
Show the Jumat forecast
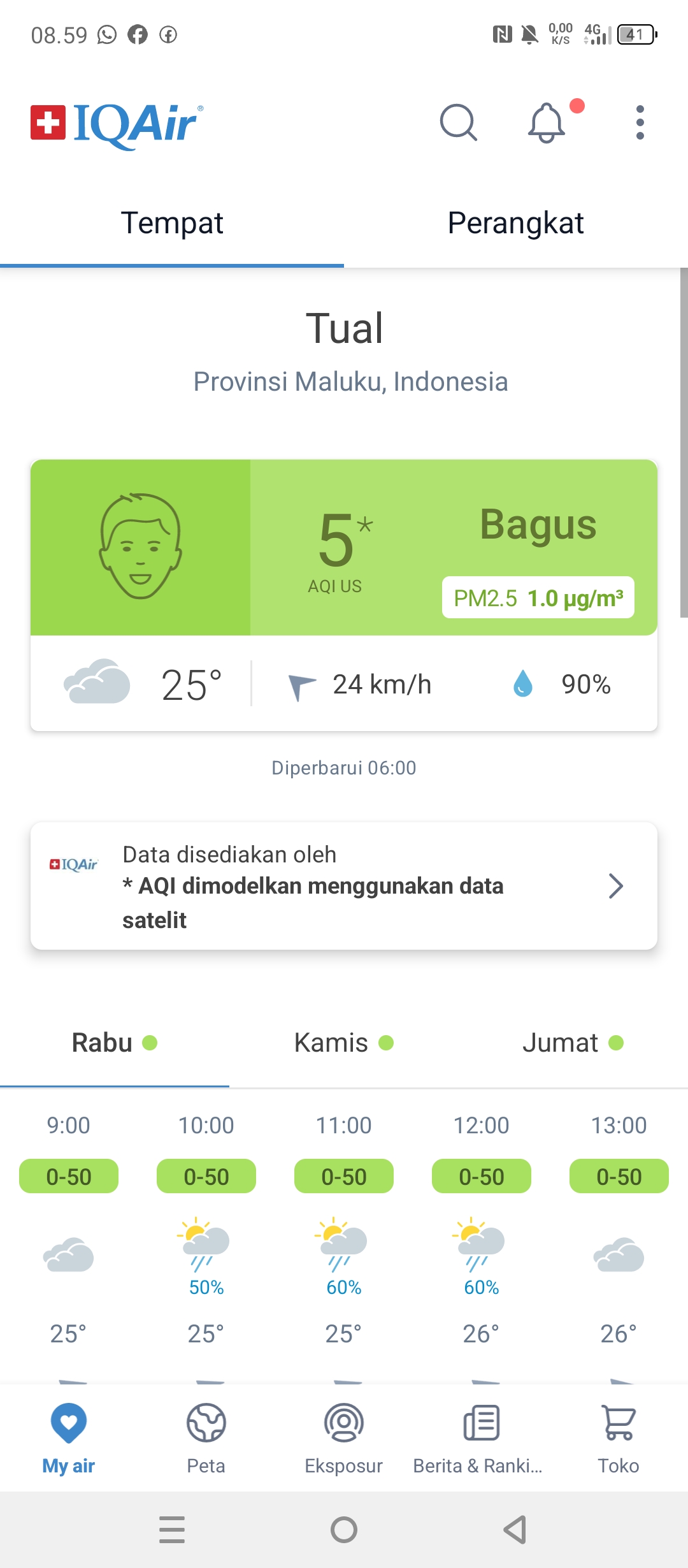pyautogui.click(x=573, y=1043)
